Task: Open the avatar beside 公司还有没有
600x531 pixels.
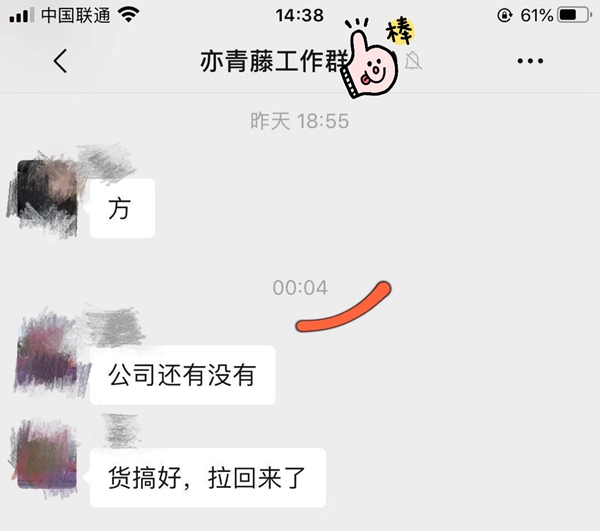Action: click(45, 351)
